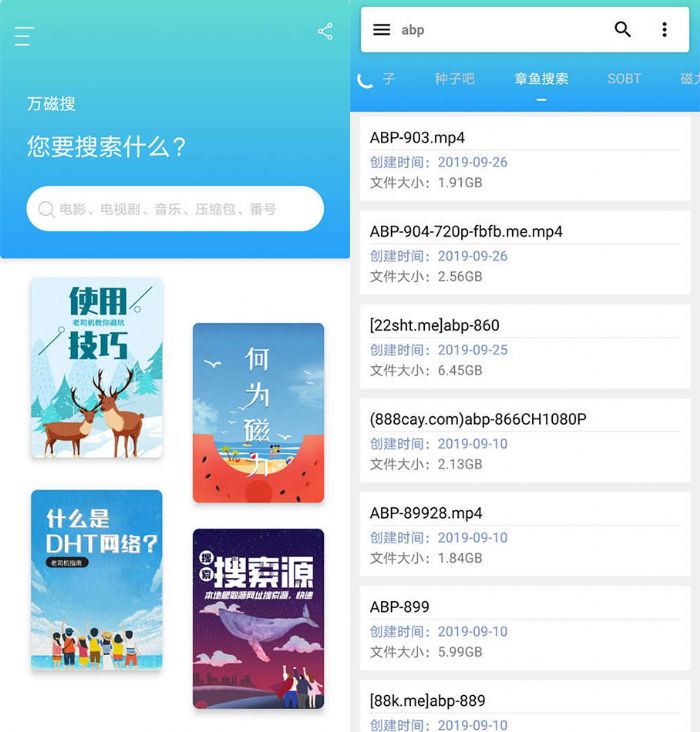Open the three-dot overflow menu
Viewport: 700px width, 732px height.
664,30
